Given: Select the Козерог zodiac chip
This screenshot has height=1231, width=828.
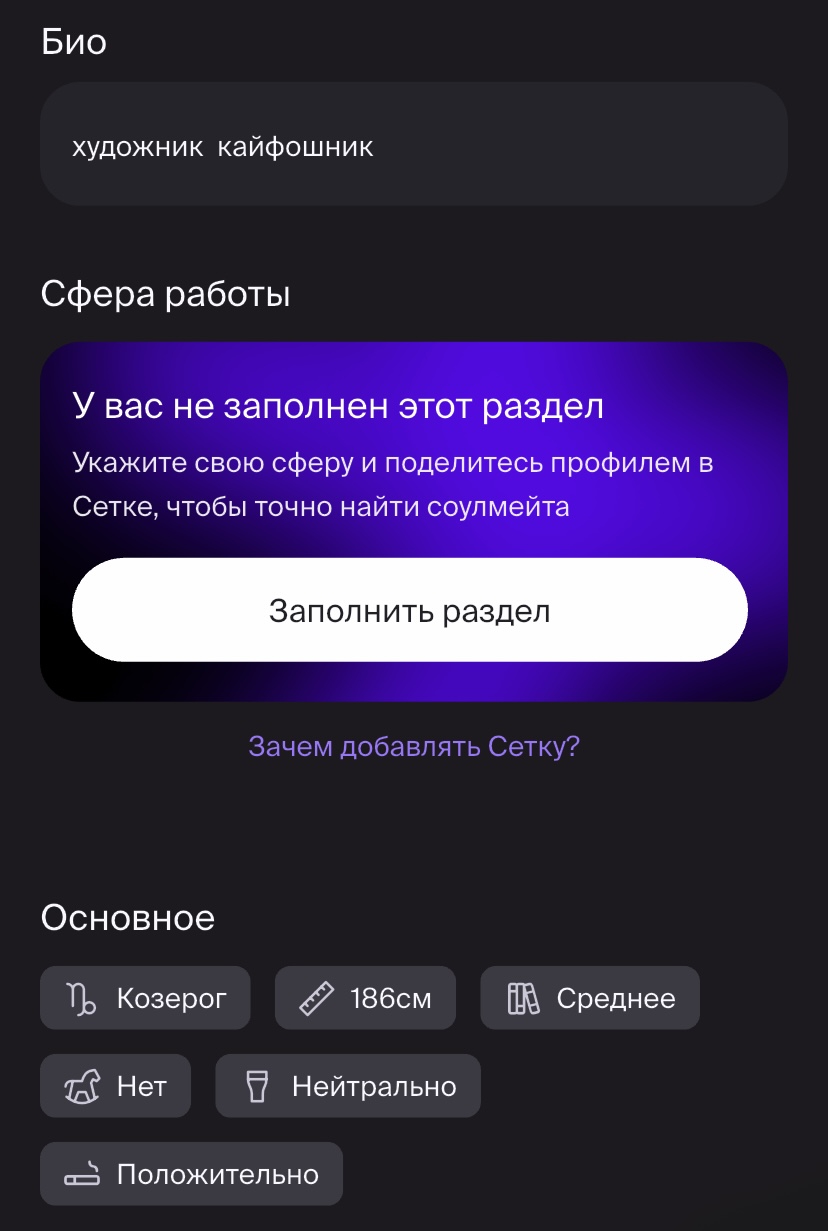Looking at the screenshot, I should [x=145, y=998].
